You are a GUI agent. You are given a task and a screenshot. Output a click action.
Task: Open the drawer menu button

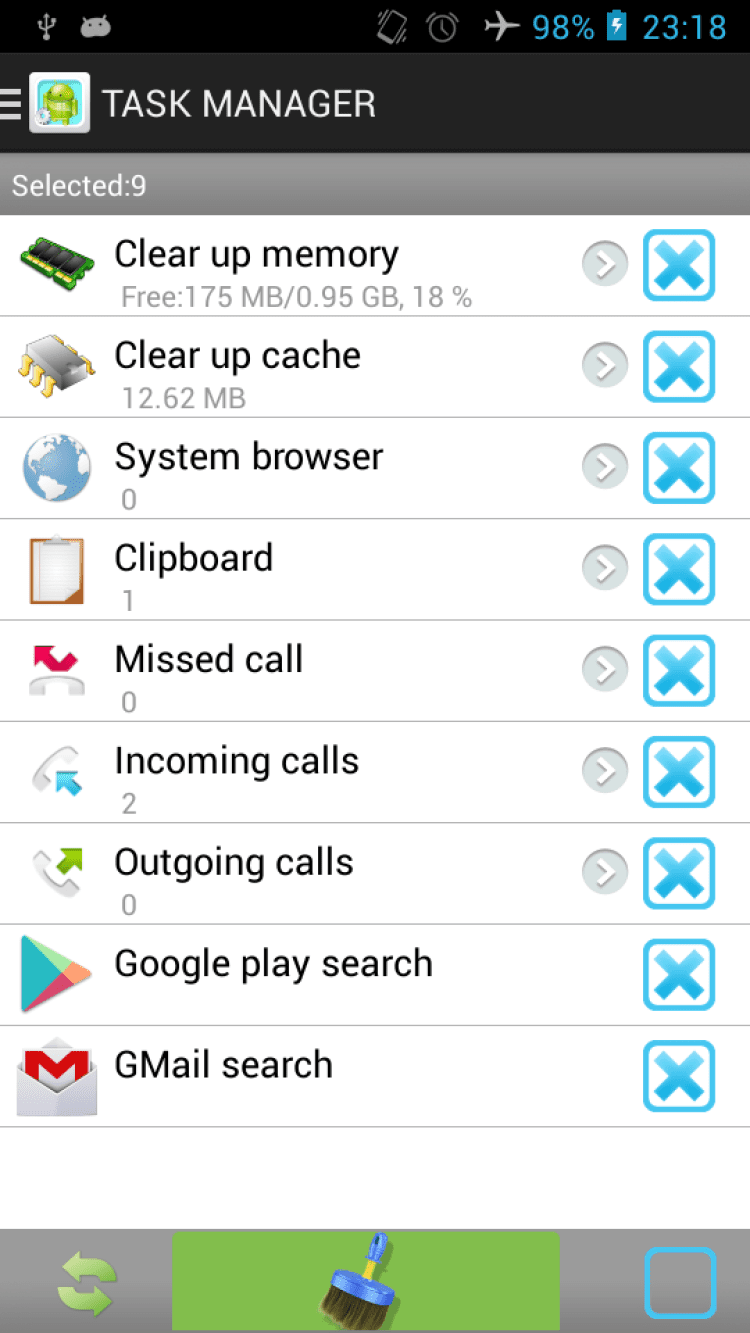(12, 103)
